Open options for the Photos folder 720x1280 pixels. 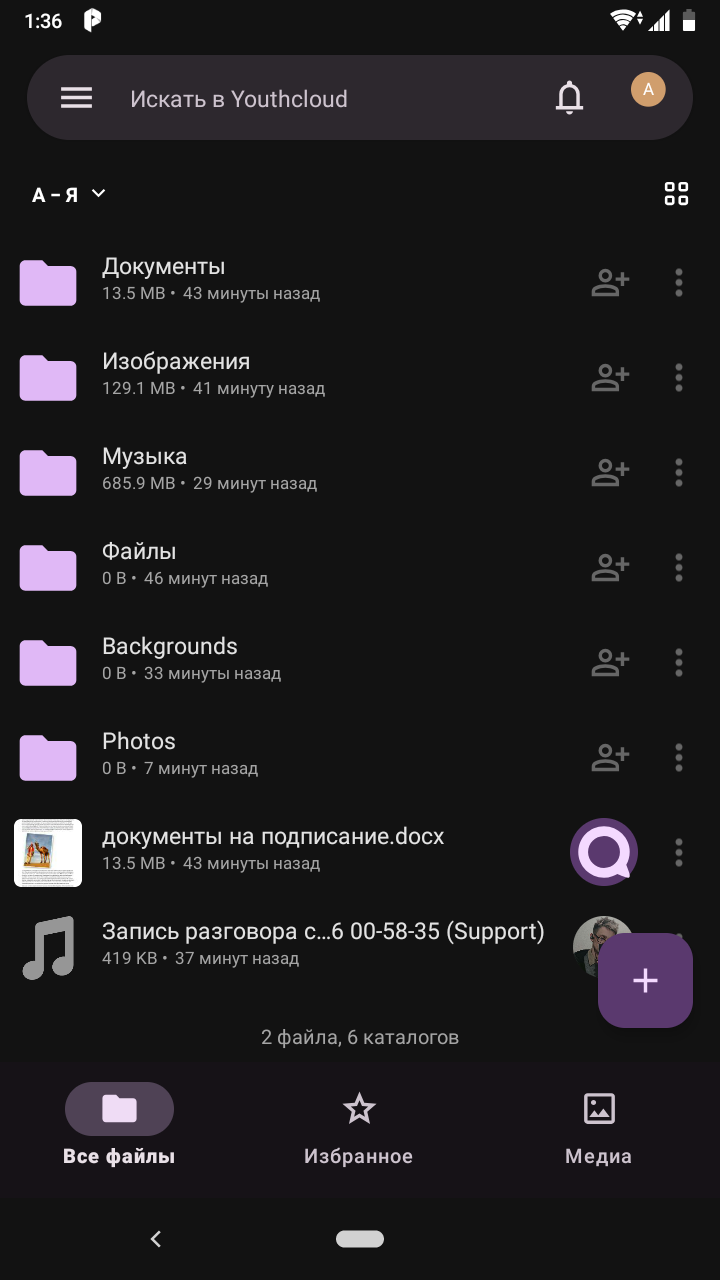(678, 757)
